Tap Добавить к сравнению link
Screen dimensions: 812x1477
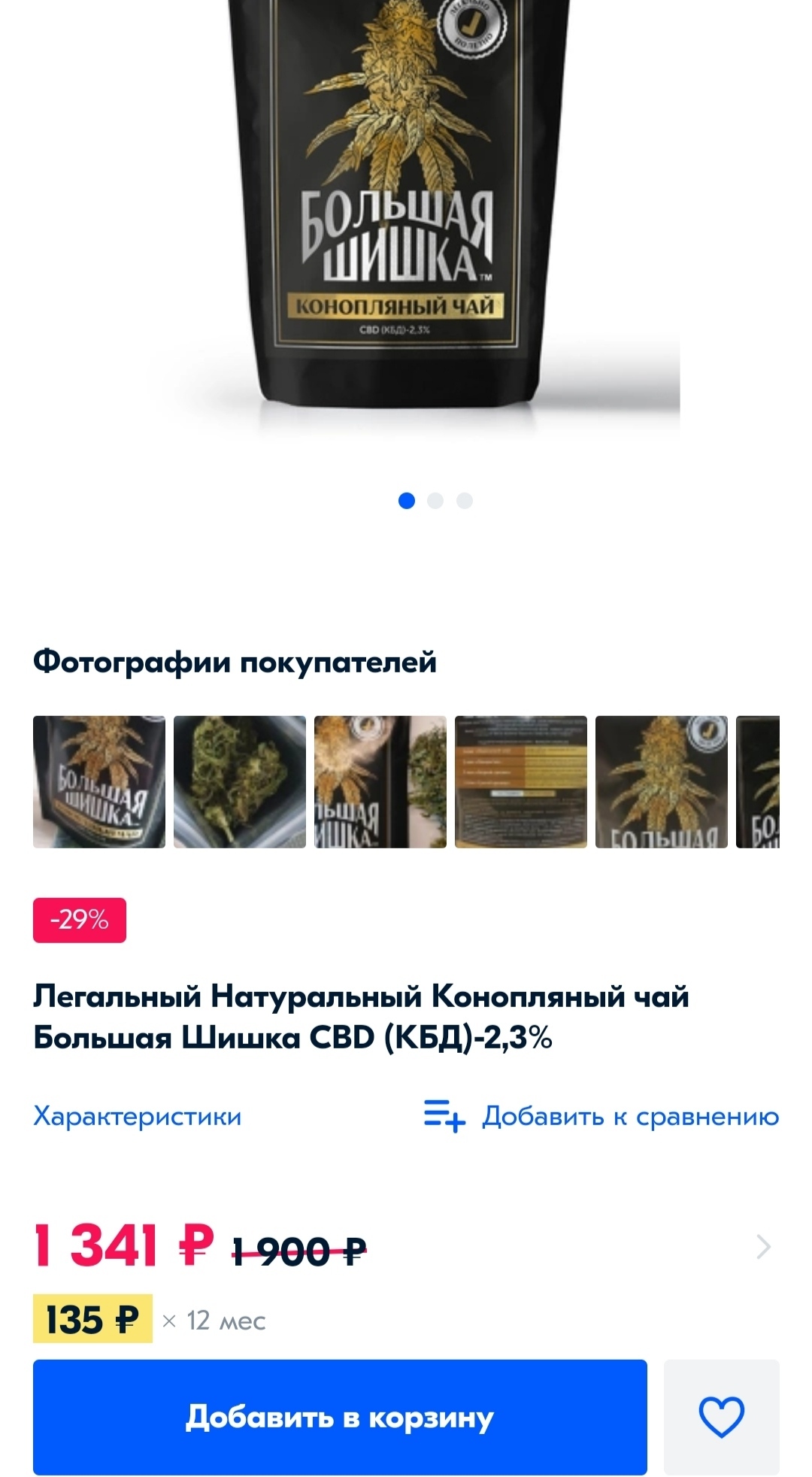[x=601, y=1116]
